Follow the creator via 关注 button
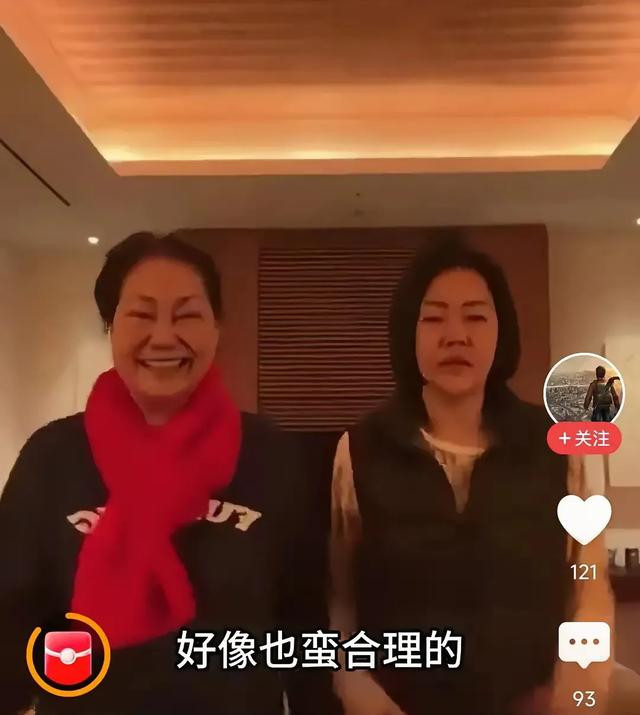Viewport: 640px width, 715px height. click(x=583, y=438)
